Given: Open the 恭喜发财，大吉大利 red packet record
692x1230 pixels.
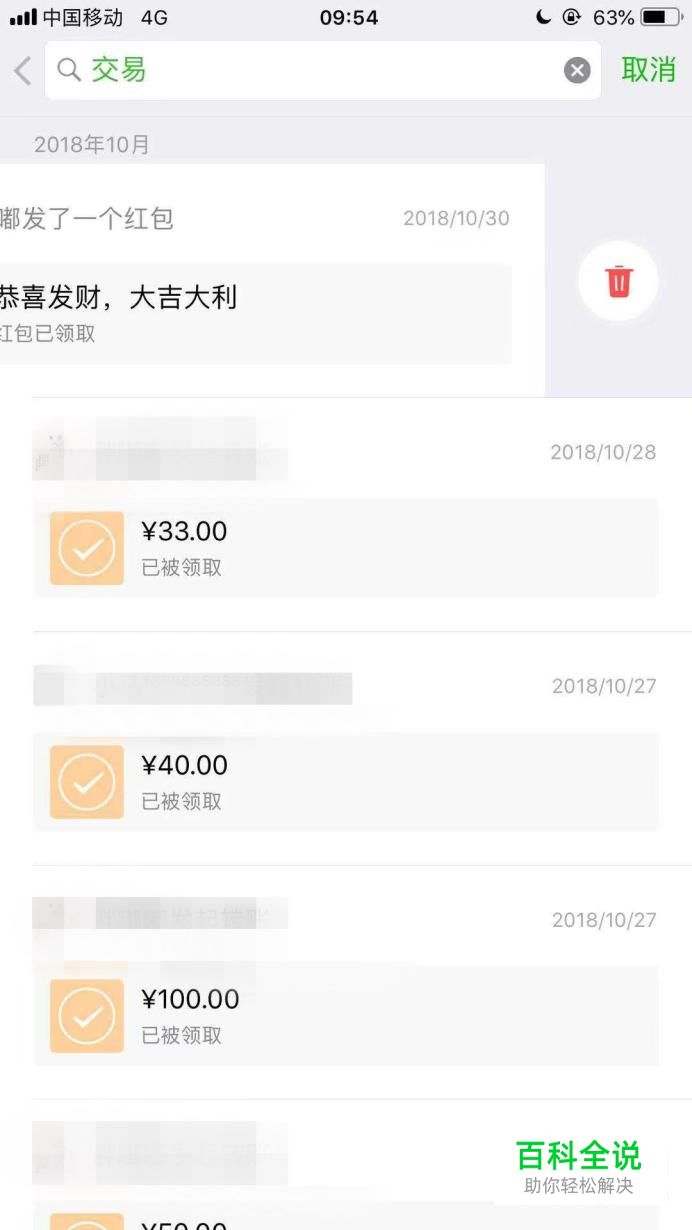Looking at the screenshot, I should 255,314.
